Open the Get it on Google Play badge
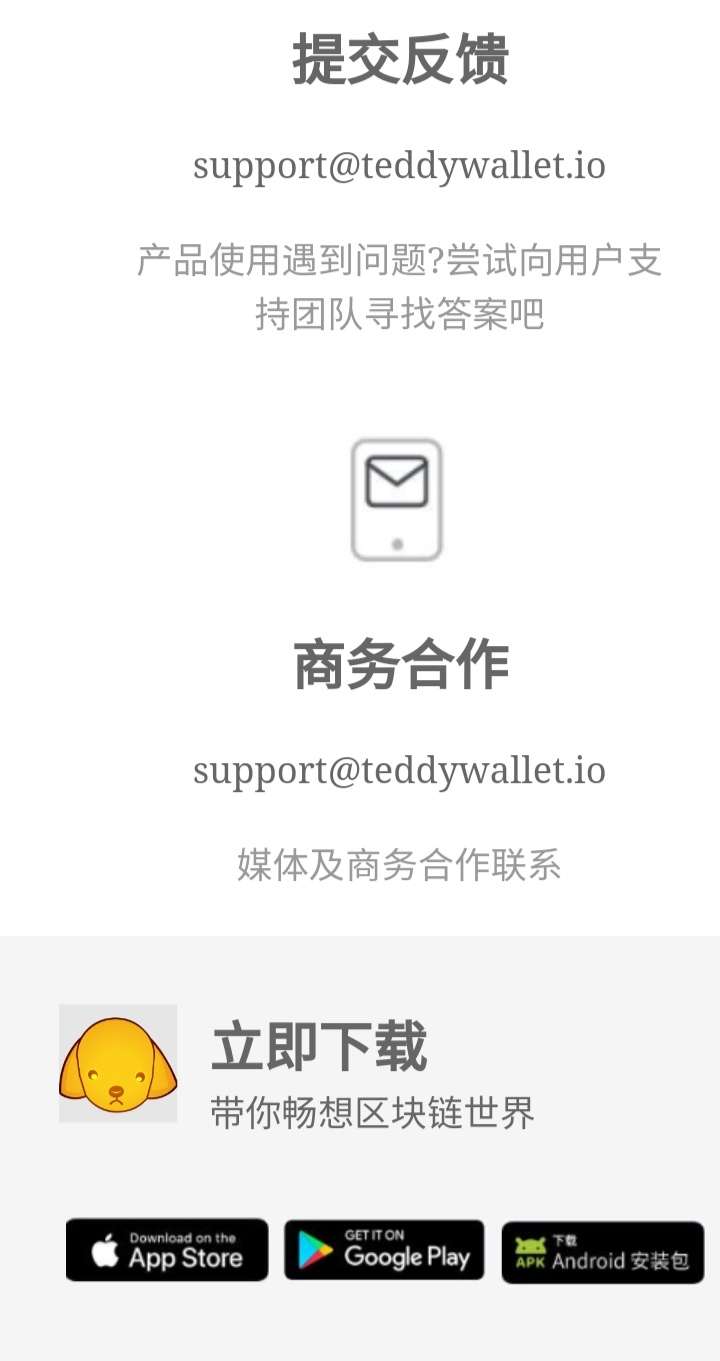720x1361 pixels. pyautogui.click(x=384, y=1250)
